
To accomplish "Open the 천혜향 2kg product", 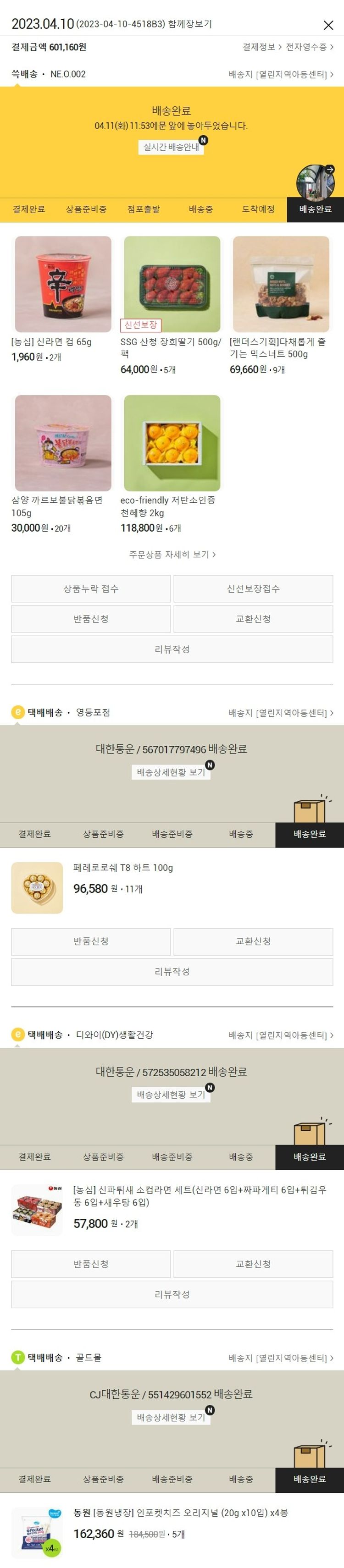I will pos(172,443).
